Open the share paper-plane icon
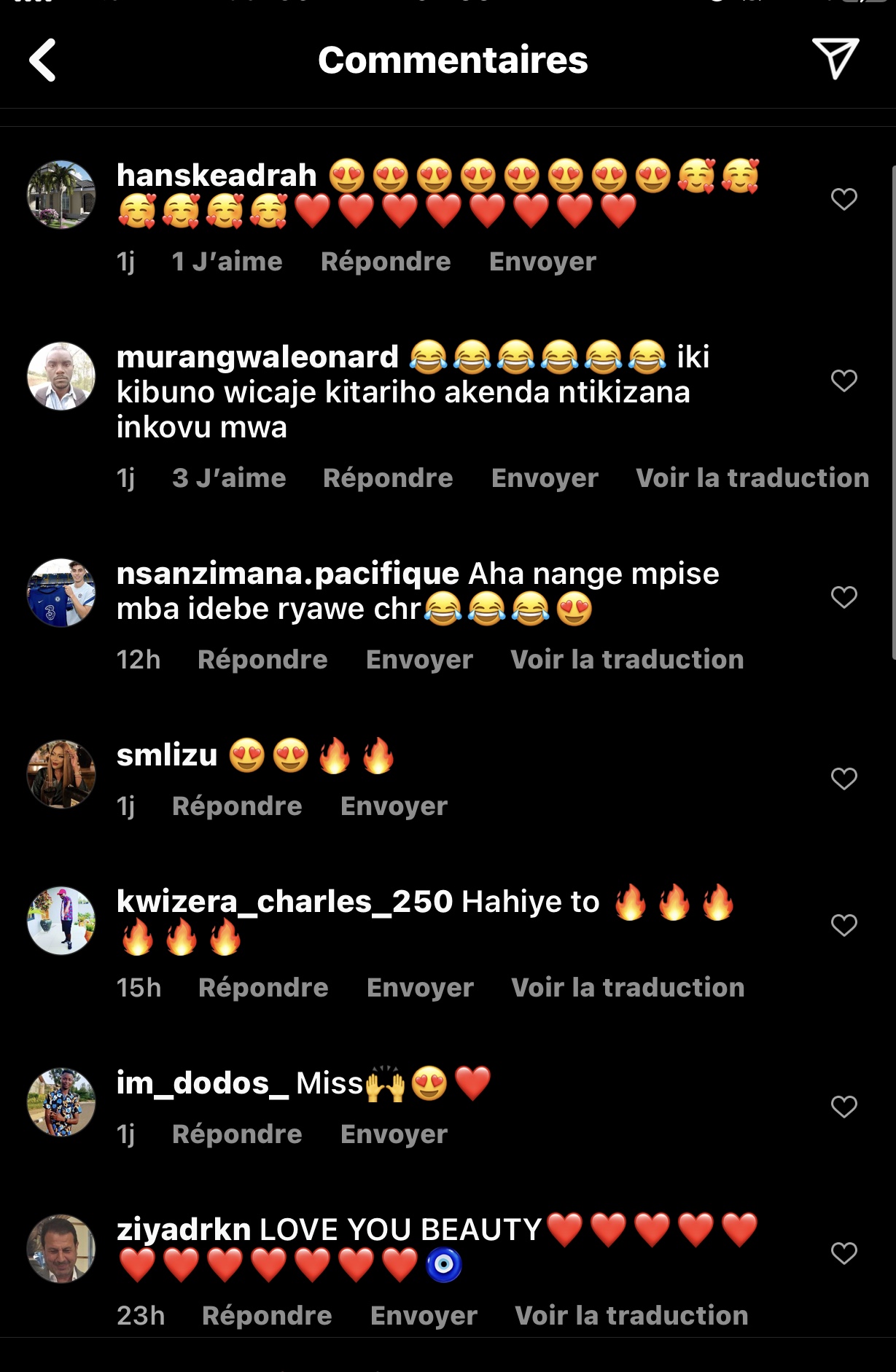This screenshot has height=1372, width=896. coord(835,58)
